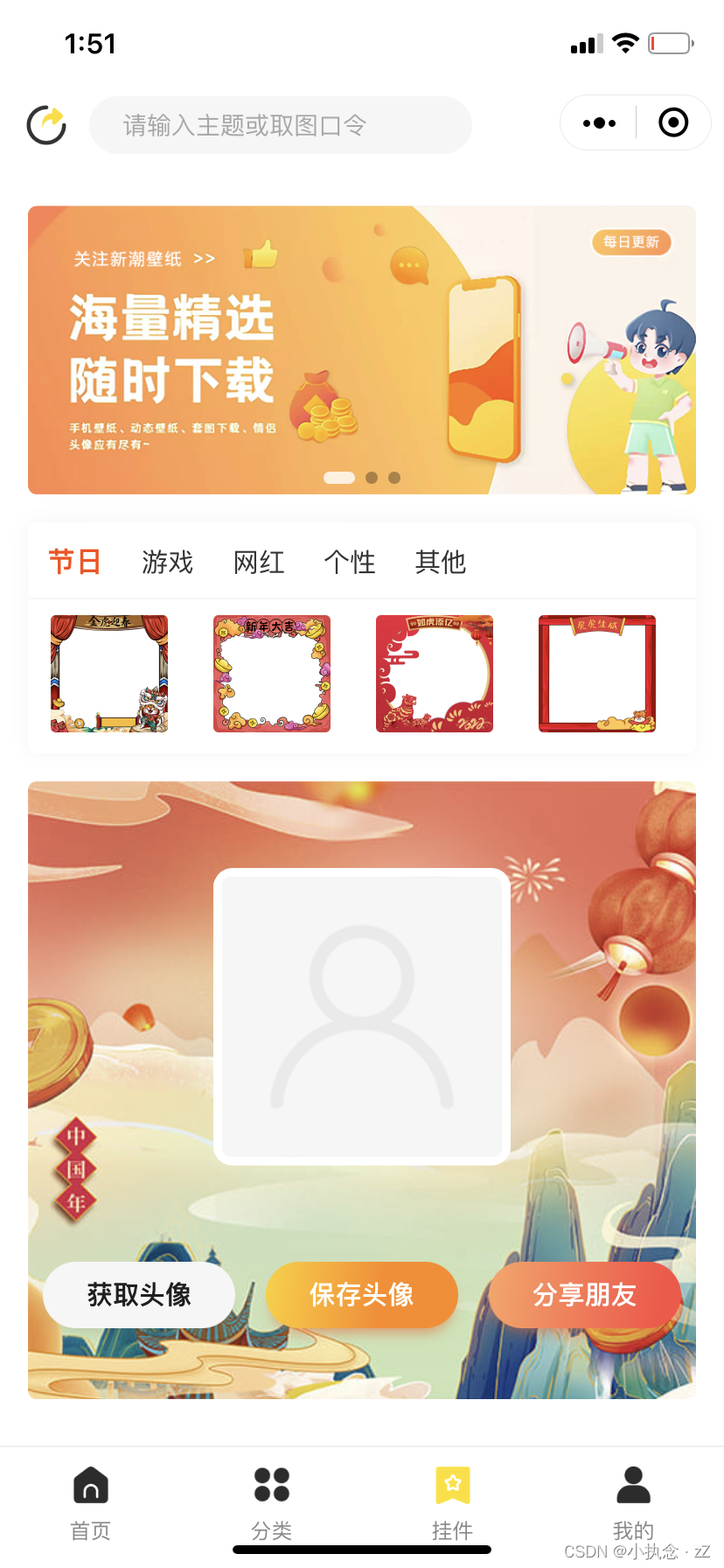Open the 海量精选 wallpaper banner
The height and width of the screenshot is (1568, 724).
point(361,350)
